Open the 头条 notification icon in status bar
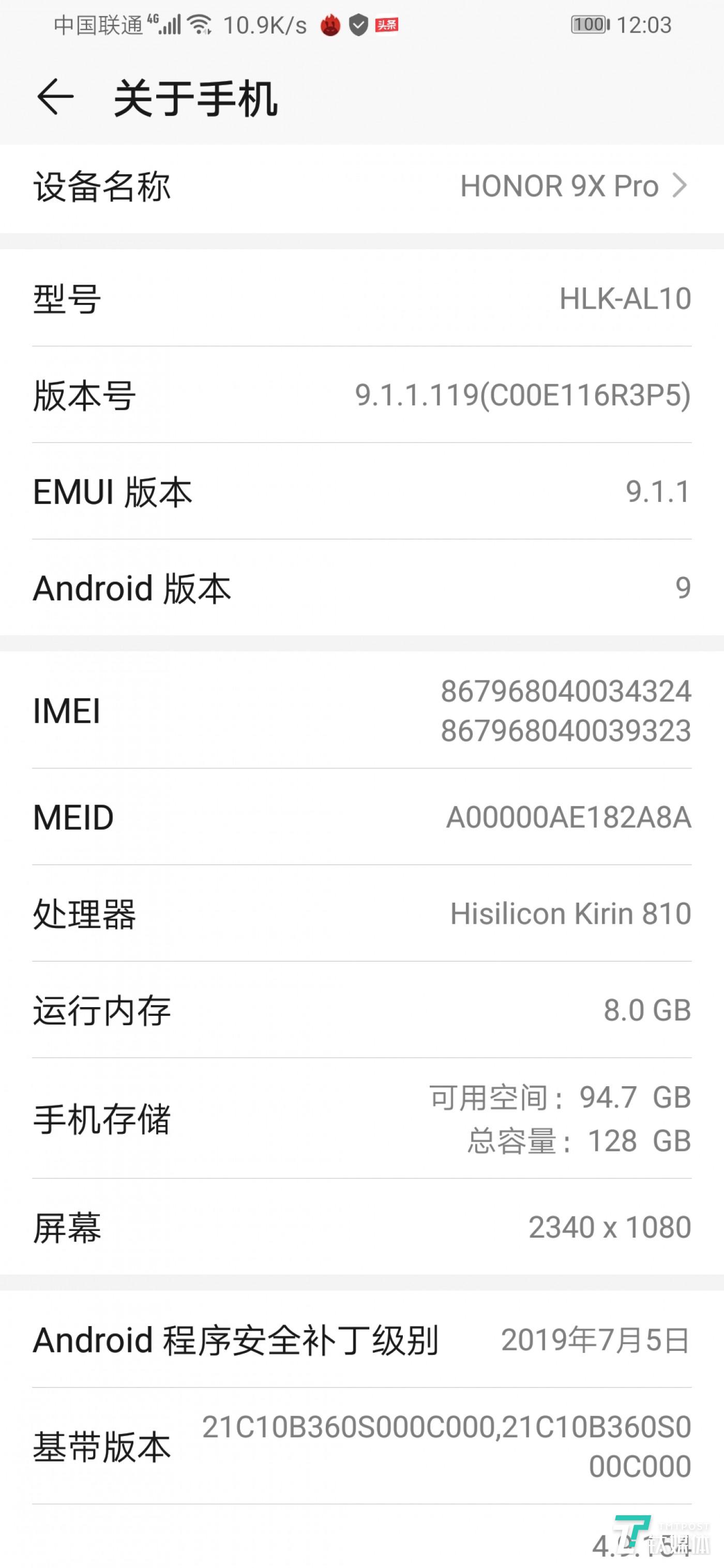 (386, 25)
